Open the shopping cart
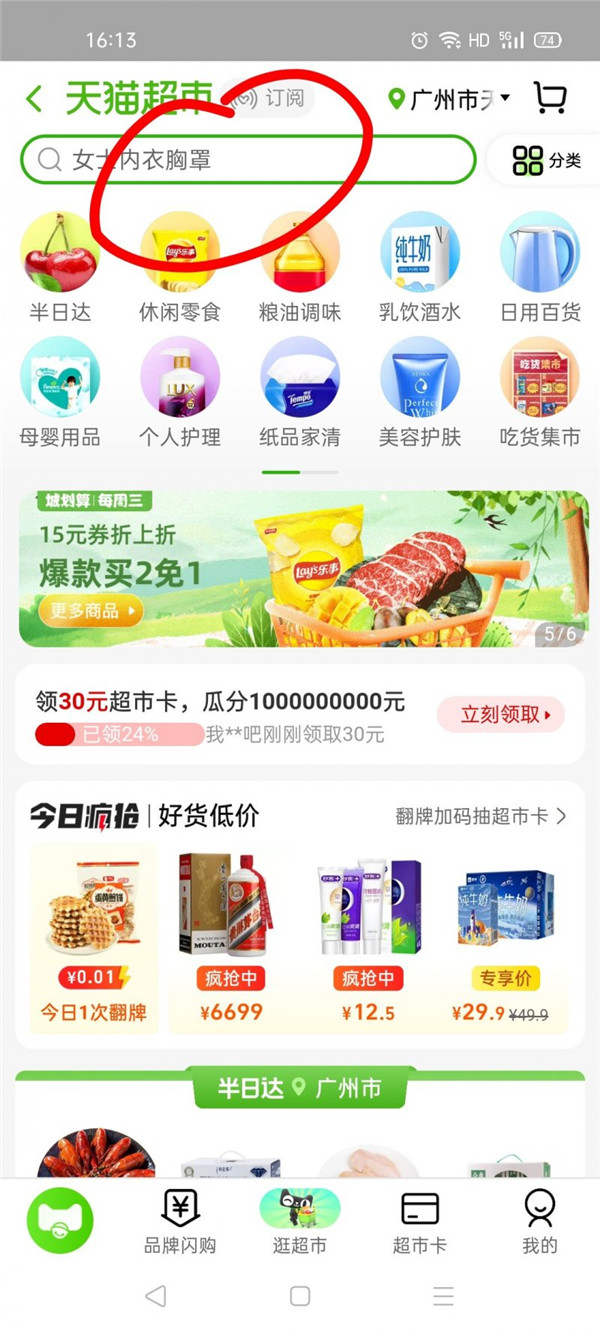 (x=550, y=98)
